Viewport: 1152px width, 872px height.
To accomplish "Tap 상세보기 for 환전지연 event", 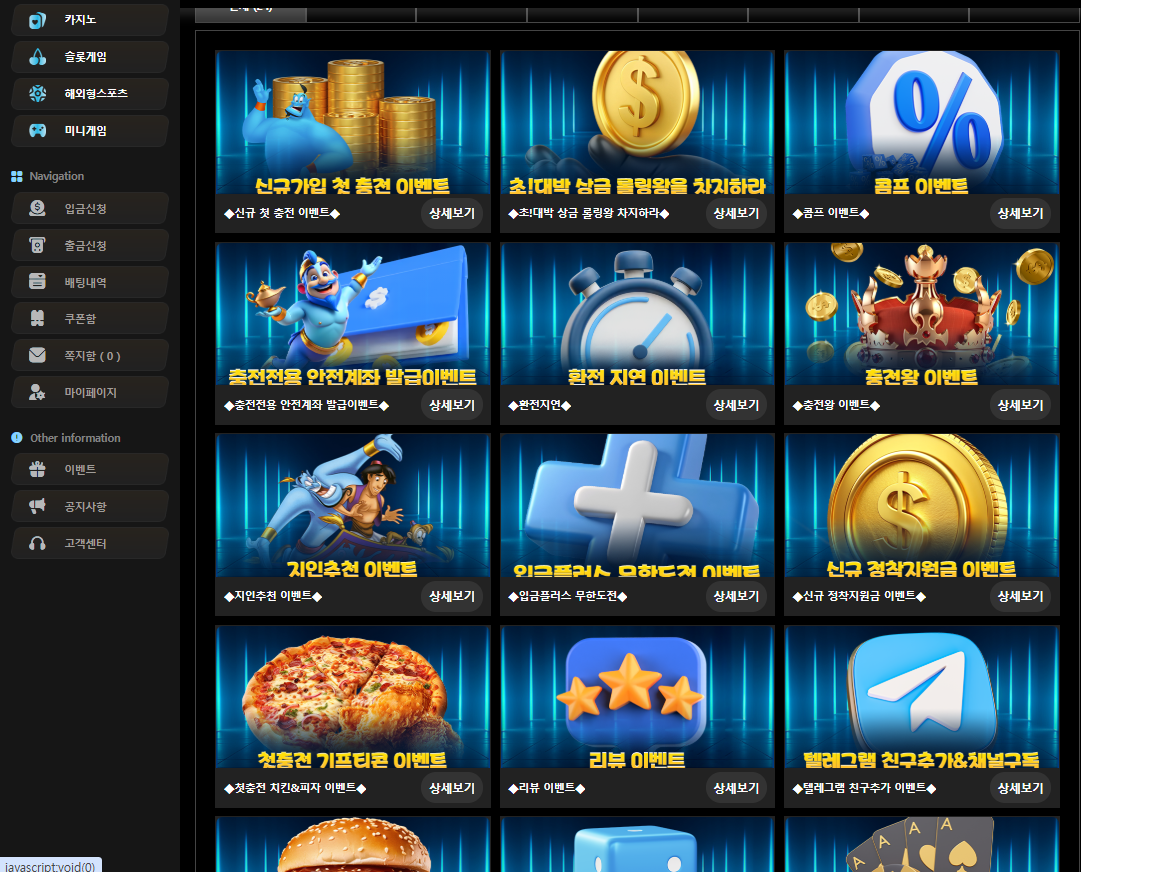I will (736, 406).
